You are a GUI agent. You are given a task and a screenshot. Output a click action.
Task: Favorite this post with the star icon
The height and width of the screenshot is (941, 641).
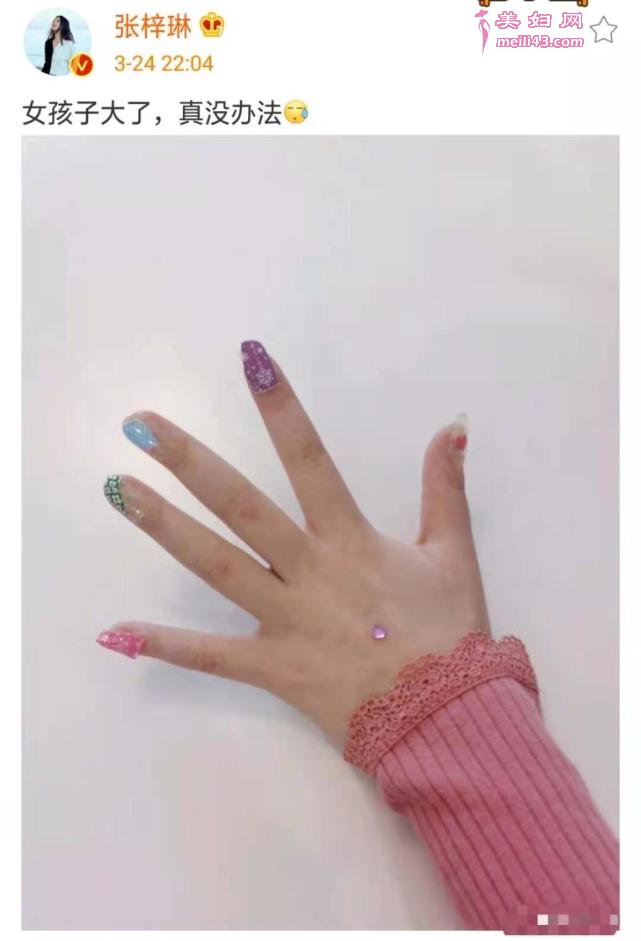pyautogui.click(x=603, y=31)
